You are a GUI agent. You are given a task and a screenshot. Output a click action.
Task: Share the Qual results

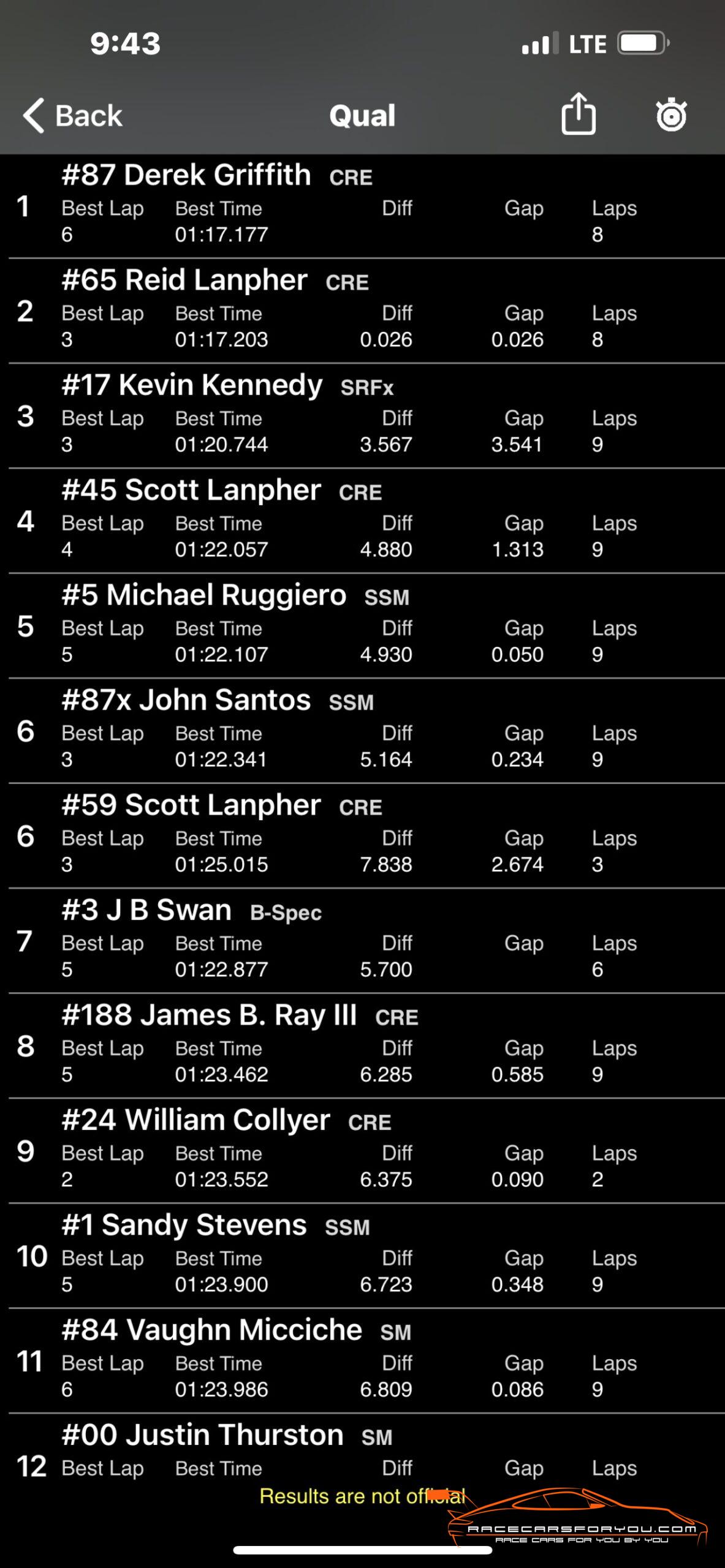tap(578, 114)
